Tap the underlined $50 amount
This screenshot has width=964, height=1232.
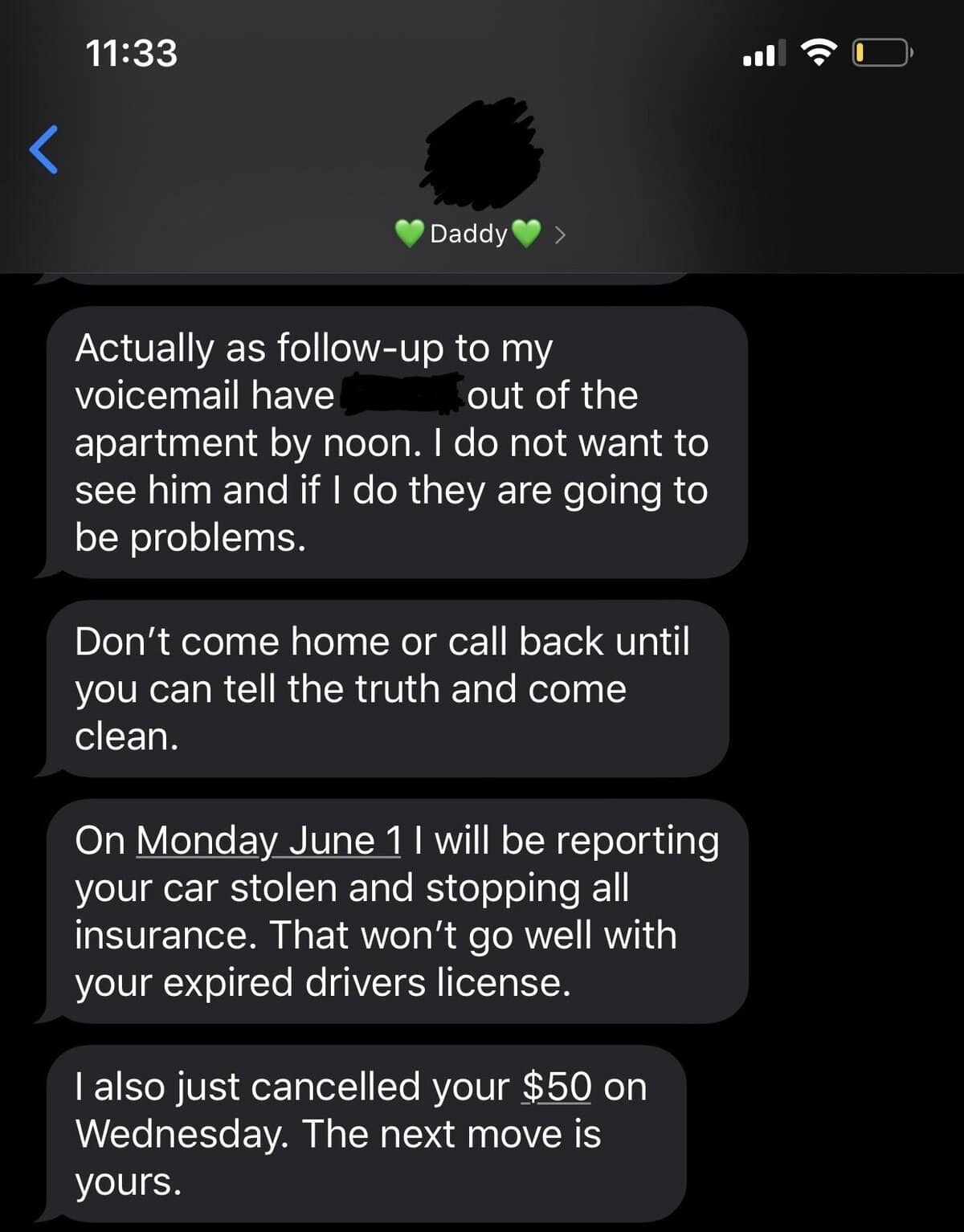(x=556, y=1087)
